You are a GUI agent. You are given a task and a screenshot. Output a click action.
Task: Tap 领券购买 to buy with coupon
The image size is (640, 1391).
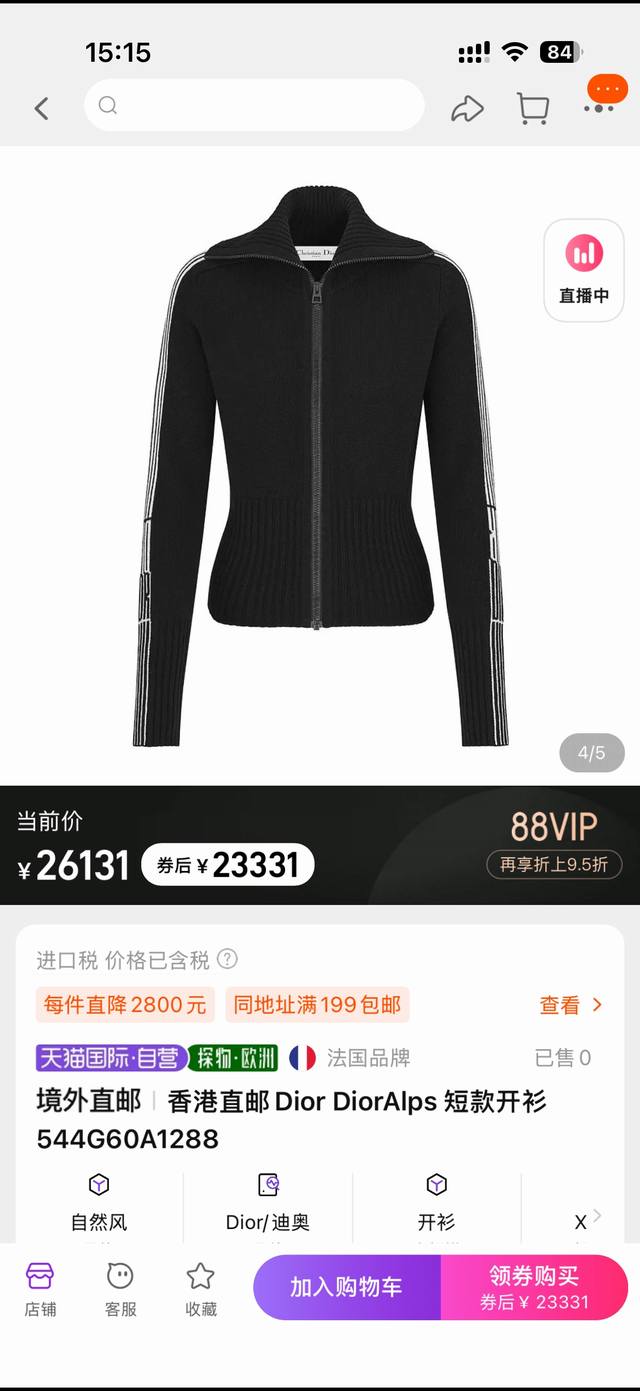point(534,1287)
